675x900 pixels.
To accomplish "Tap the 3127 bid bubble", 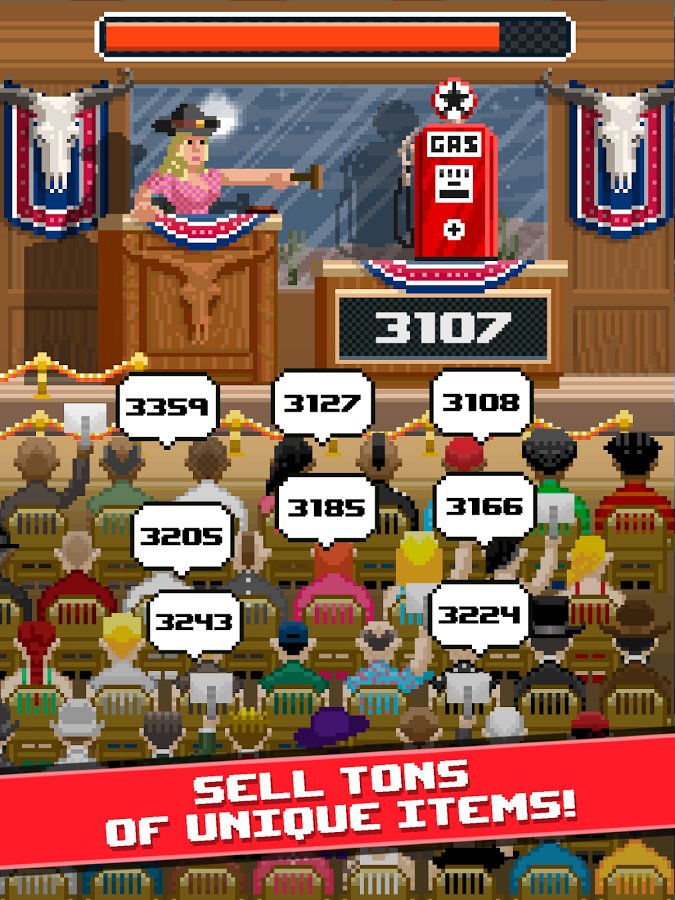I will coord(322,403).
